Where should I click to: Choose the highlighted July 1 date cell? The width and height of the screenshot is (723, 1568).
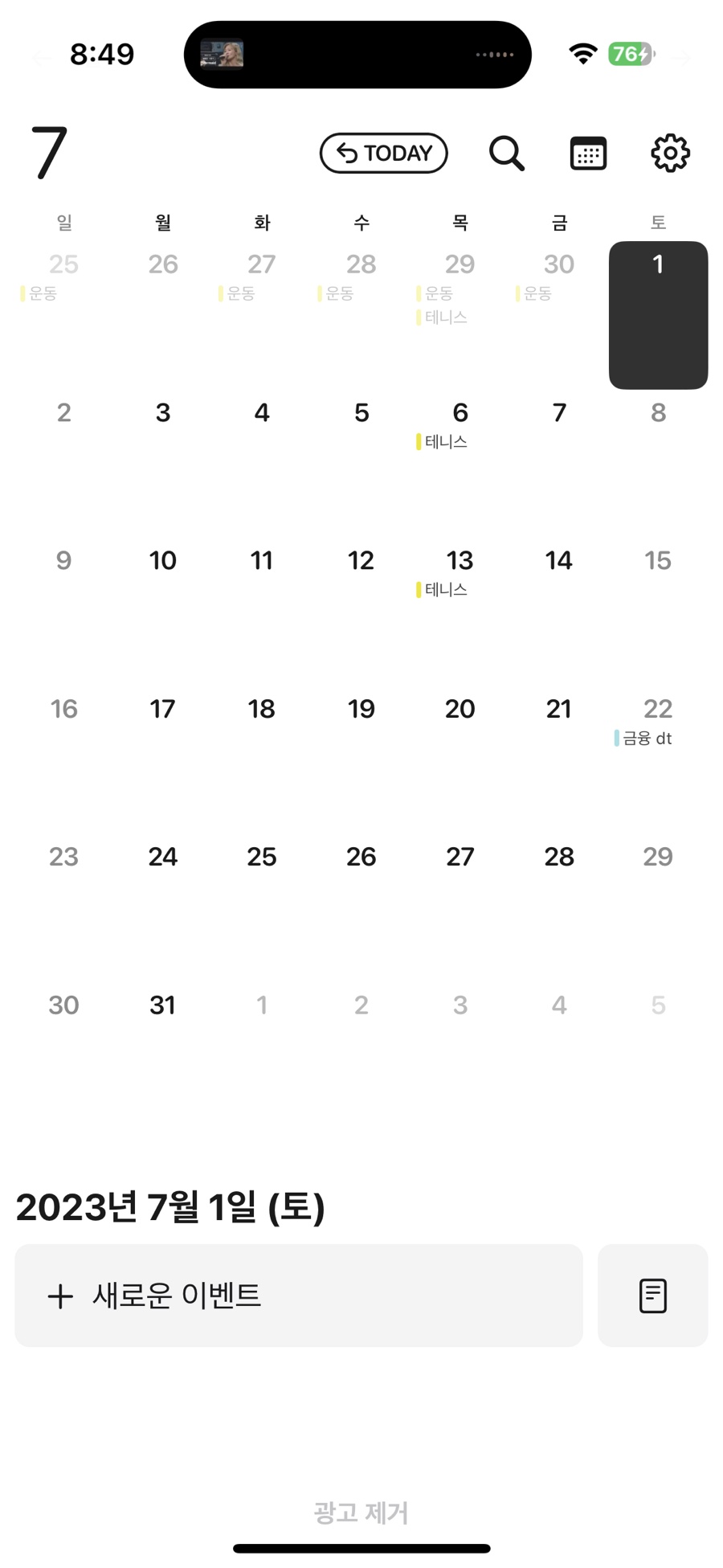[x=658, y=314]
